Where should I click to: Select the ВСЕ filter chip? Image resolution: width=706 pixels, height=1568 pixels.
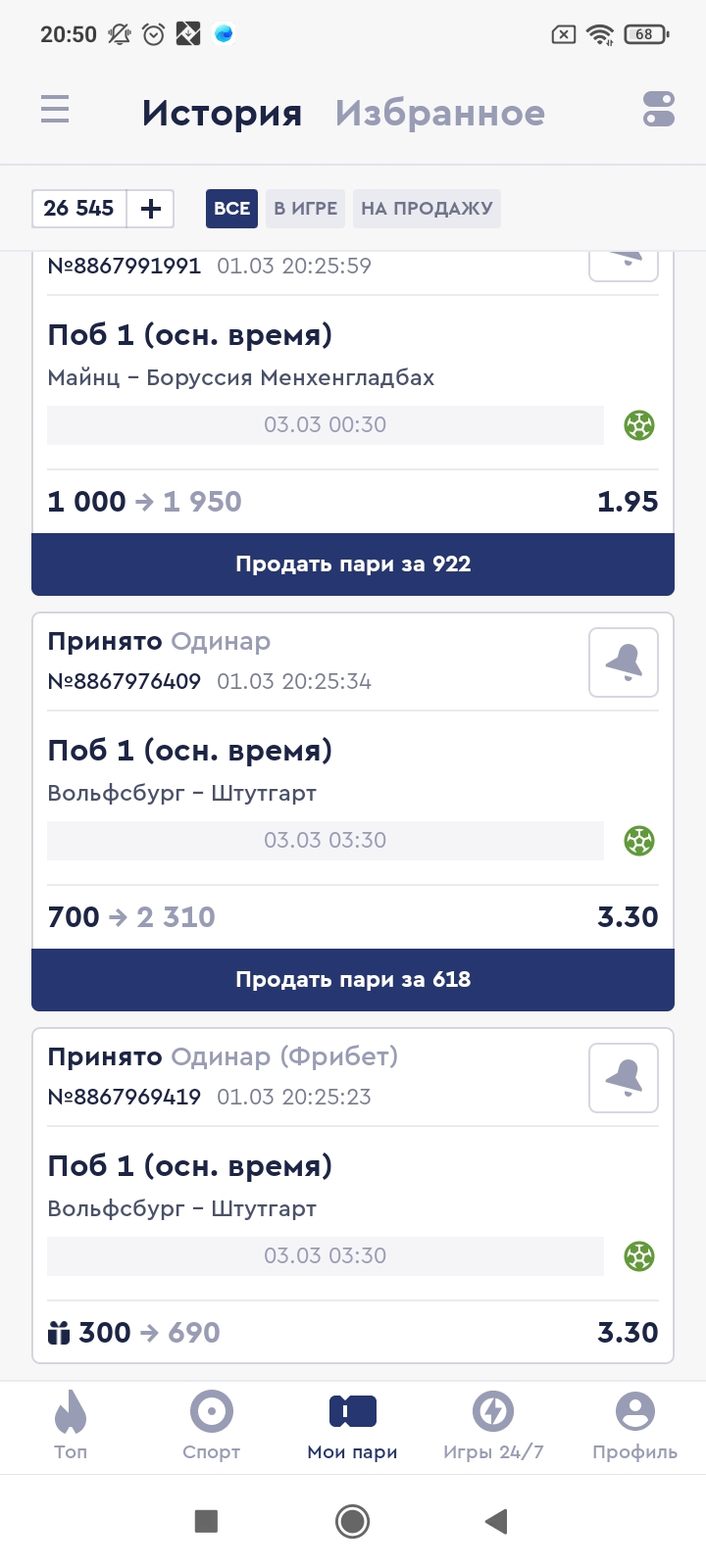point(231,208)
